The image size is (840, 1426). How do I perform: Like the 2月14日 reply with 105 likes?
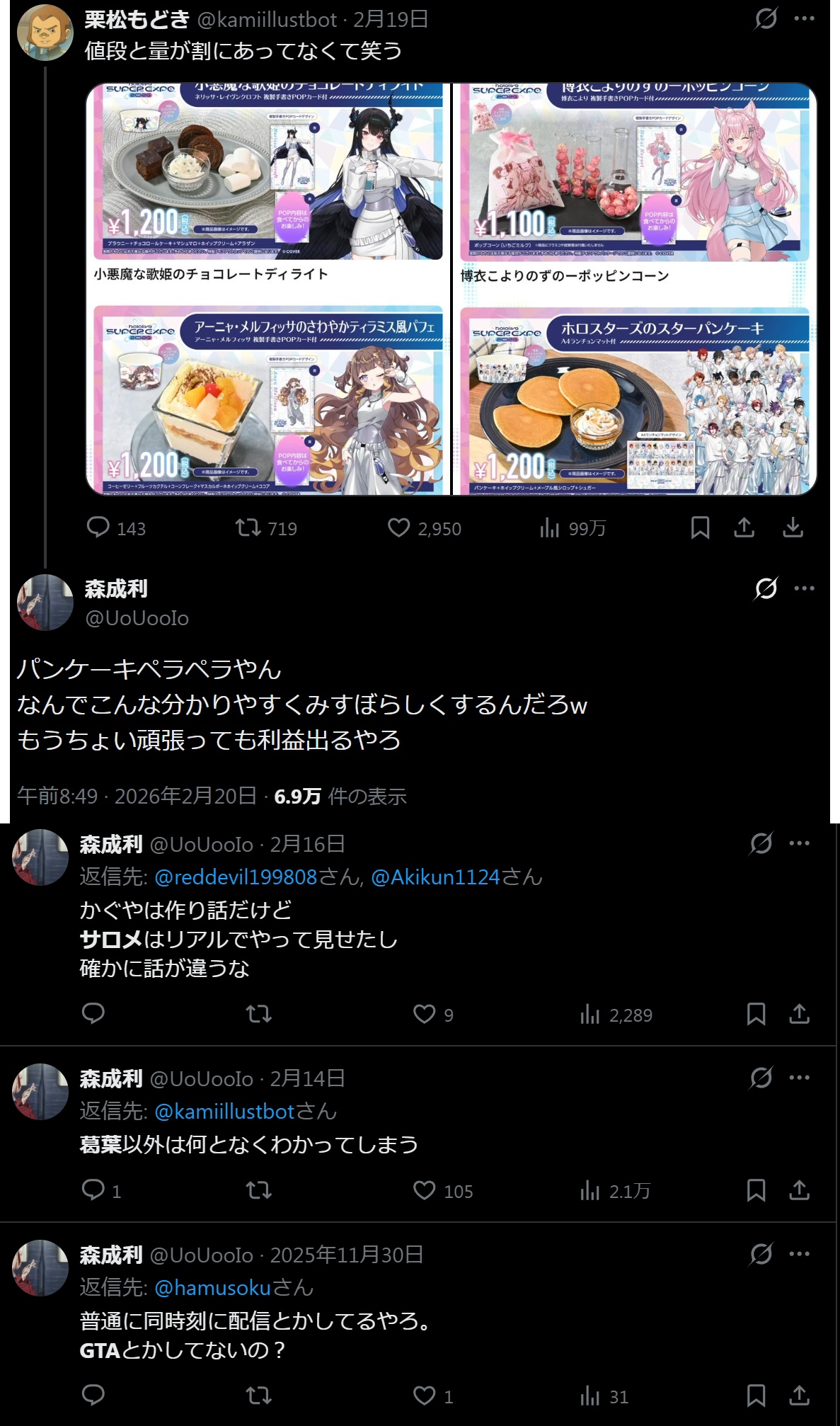point(425,1190)
